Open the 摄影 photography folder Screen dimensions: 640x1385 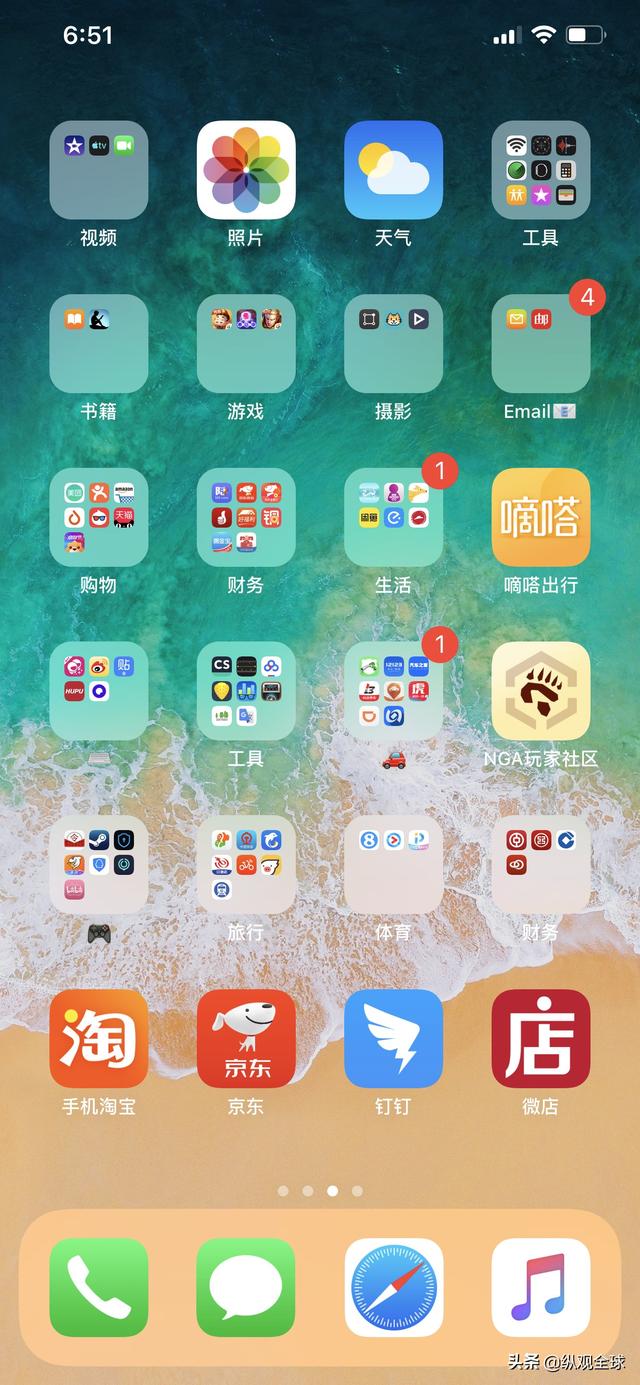[x=393, y=343]
